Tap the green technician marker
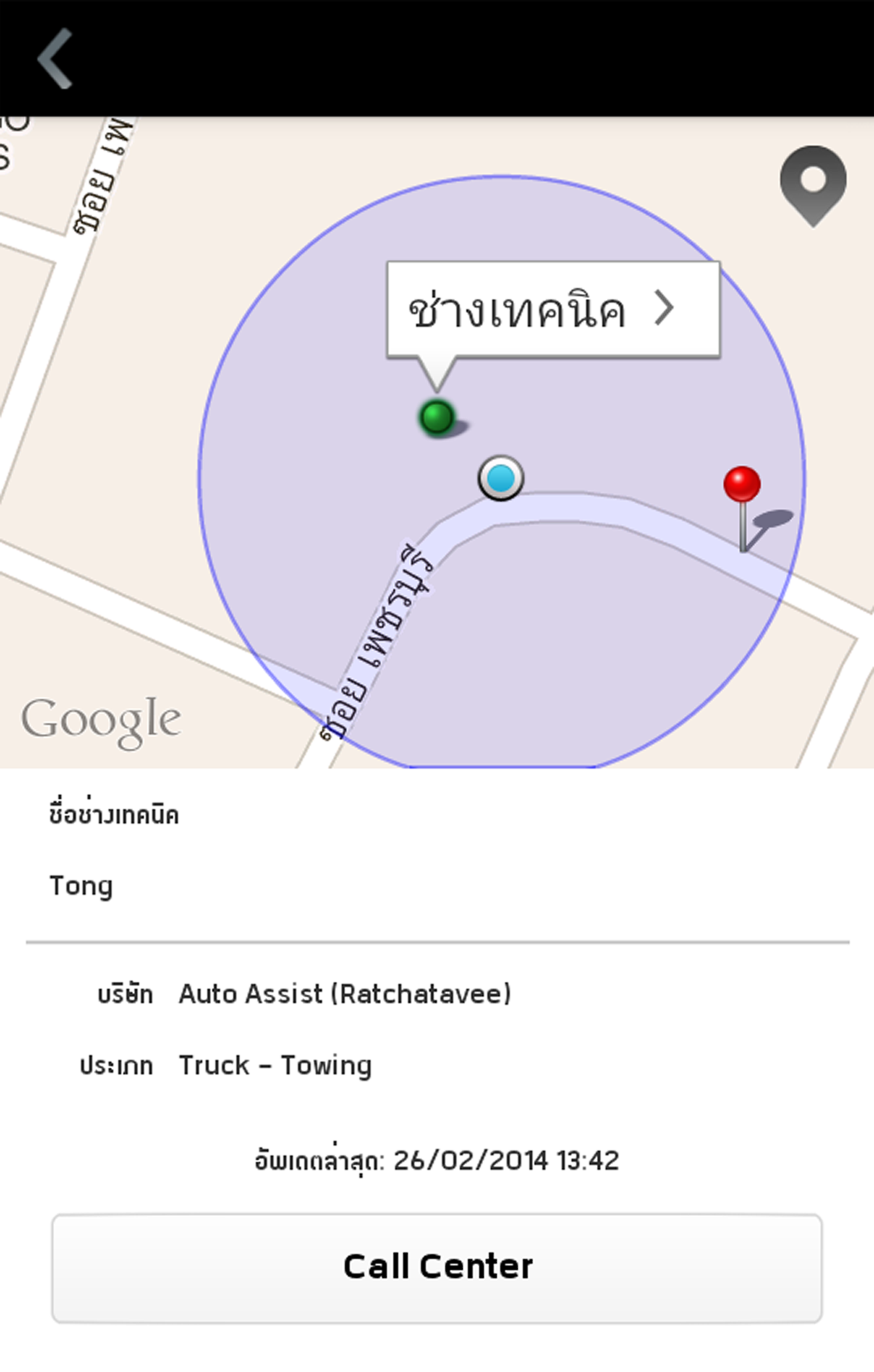 click(x=437, y=417)
